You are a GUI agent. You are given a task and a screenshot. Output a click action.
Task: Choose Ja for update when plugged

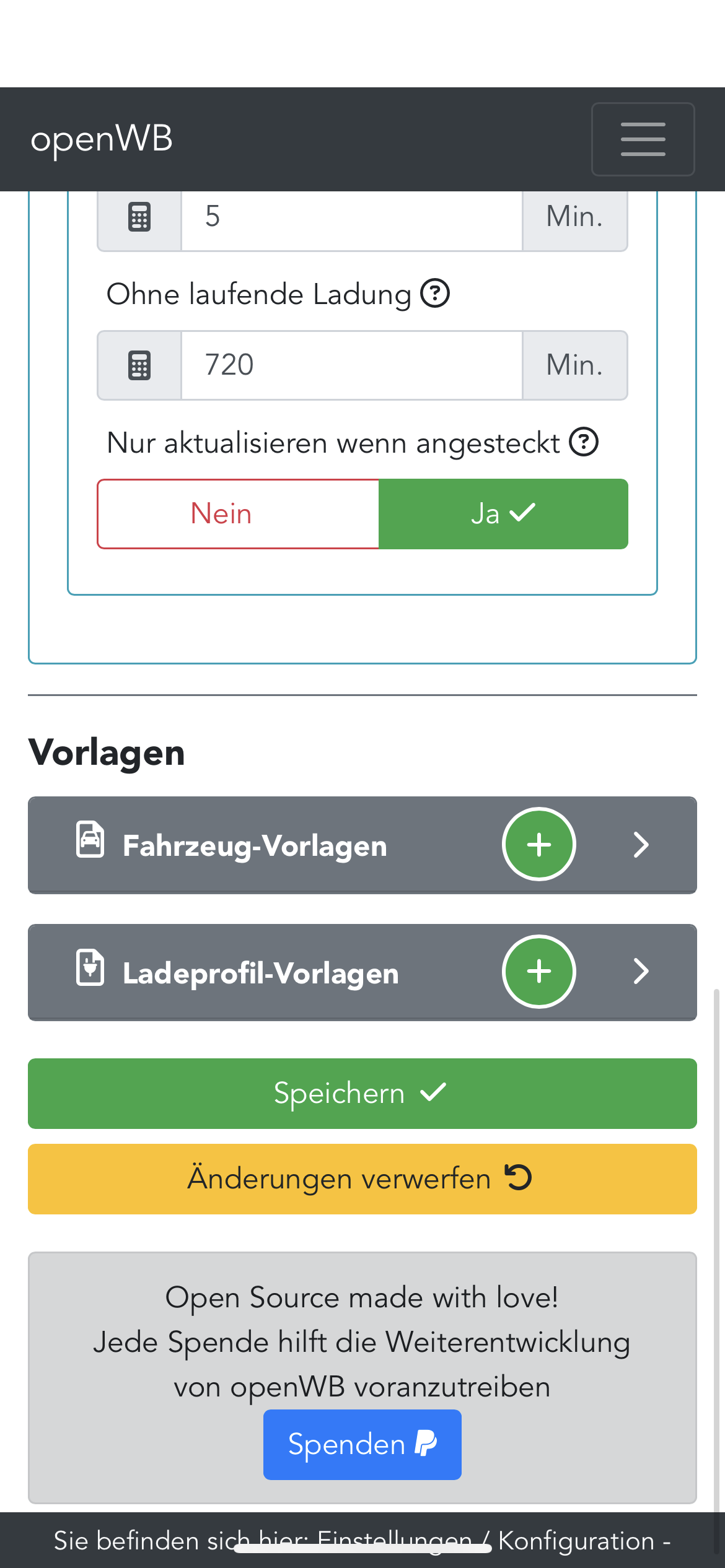[503, 514]
